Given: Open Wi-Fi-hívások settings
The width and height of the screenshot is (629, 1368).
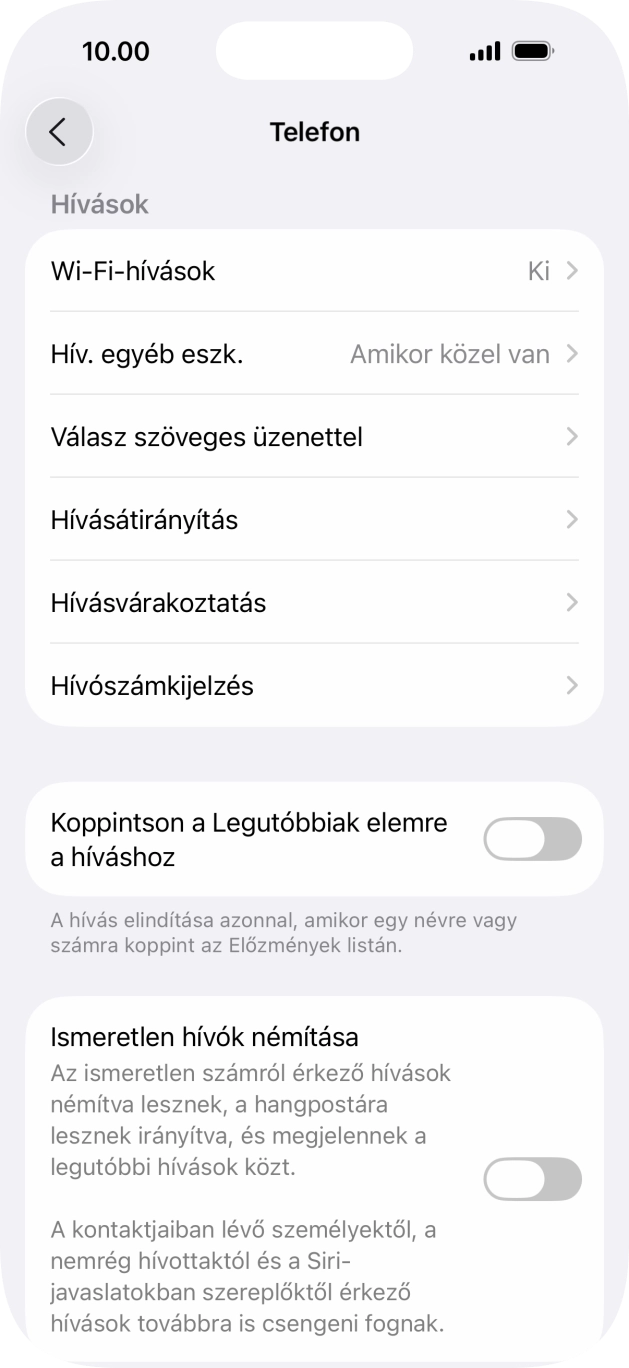Looking at the screenshot, I should click(314, 271).
